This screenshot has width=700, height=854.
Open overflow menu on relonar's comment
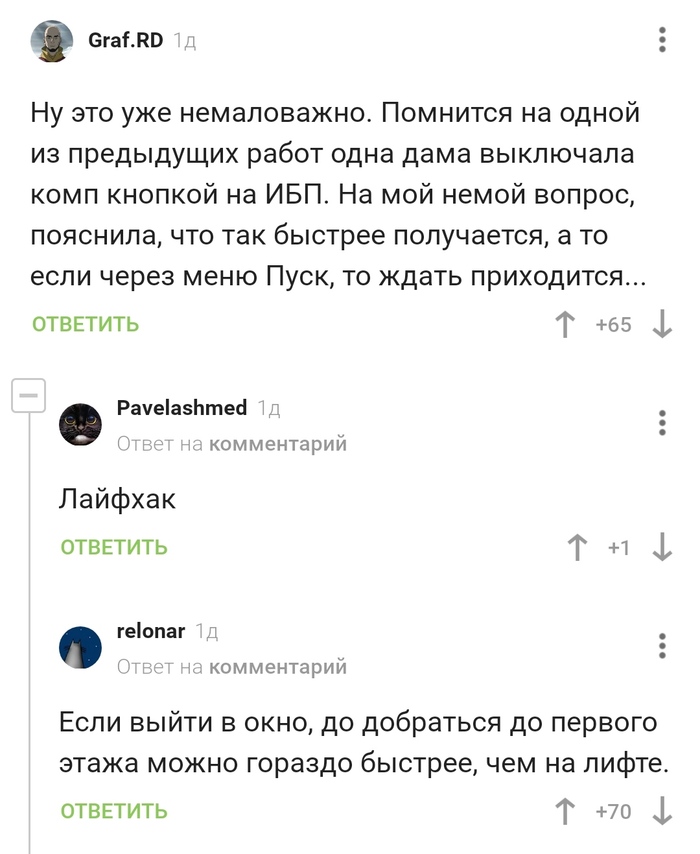pos(662,646)
